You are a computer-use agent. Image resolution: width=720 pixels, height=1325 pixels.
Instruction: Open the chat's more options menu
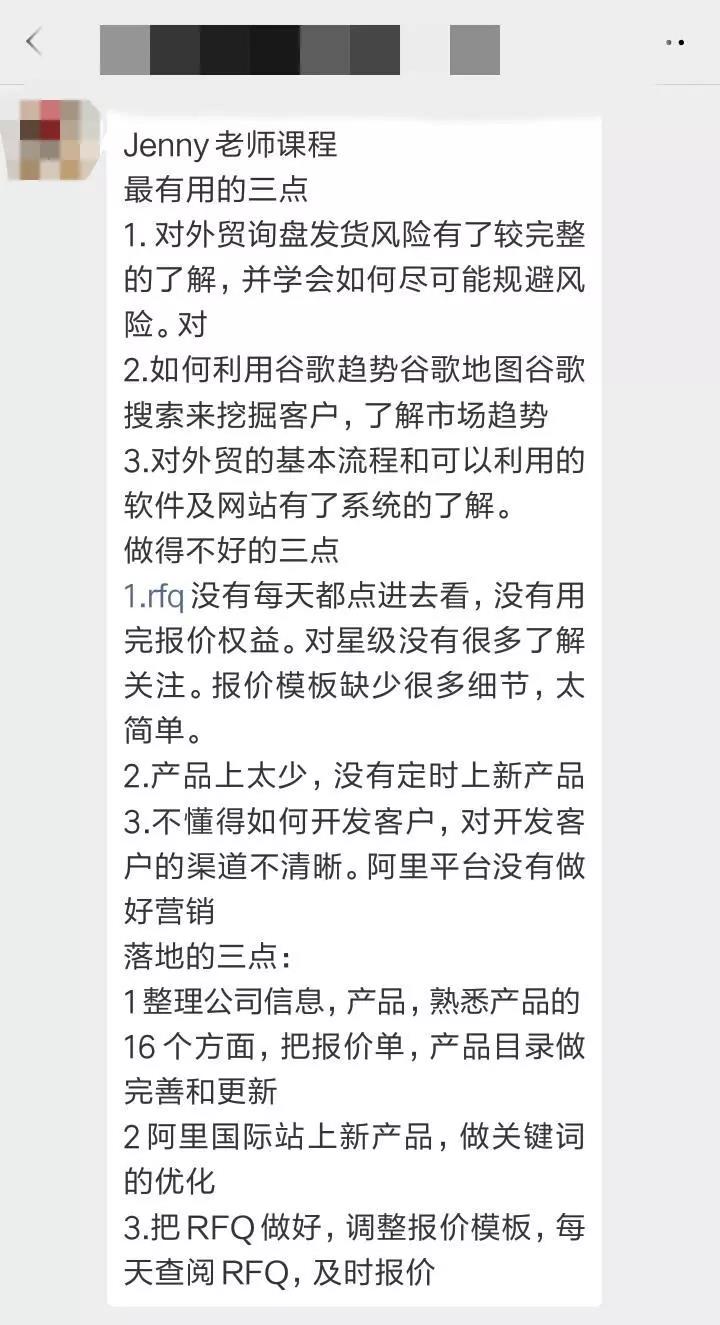click(x=675, y=43)
